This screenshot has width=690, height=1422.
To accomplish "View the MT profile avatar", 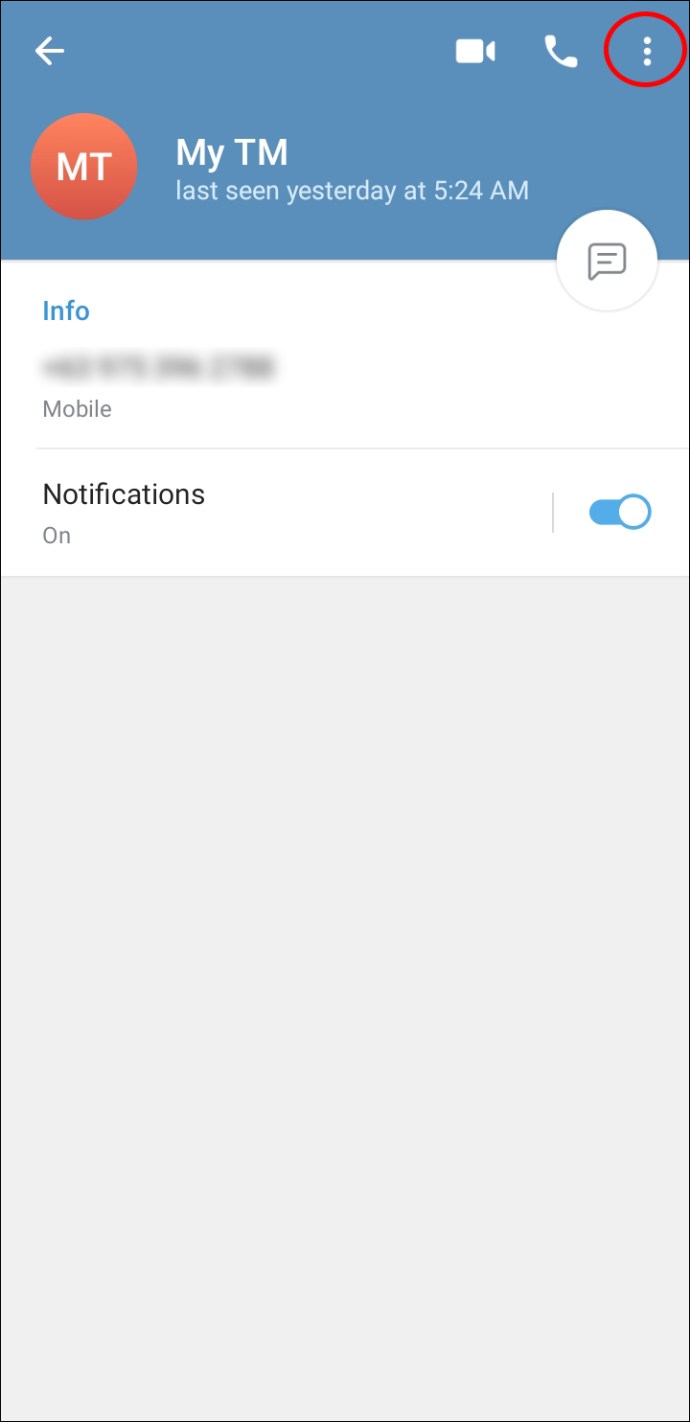I will pos(84,167).
